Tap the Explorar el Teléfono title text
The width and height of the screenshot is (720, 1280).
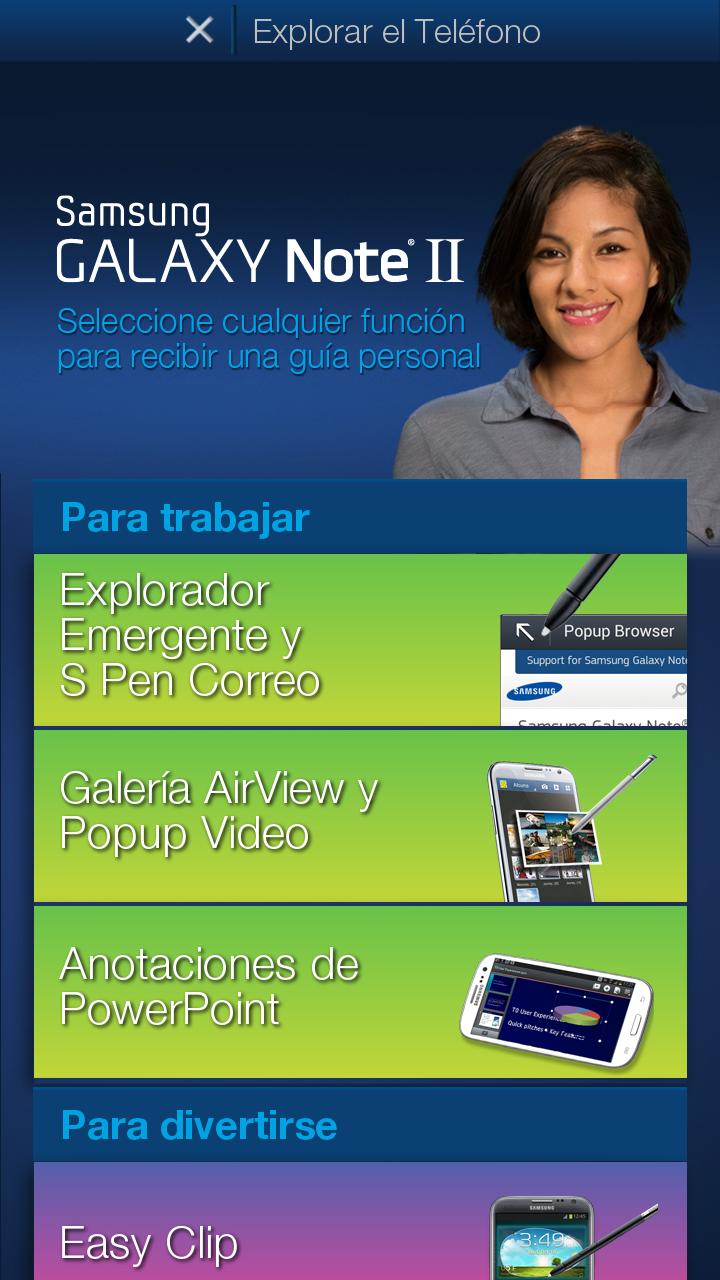coord(397,30)
